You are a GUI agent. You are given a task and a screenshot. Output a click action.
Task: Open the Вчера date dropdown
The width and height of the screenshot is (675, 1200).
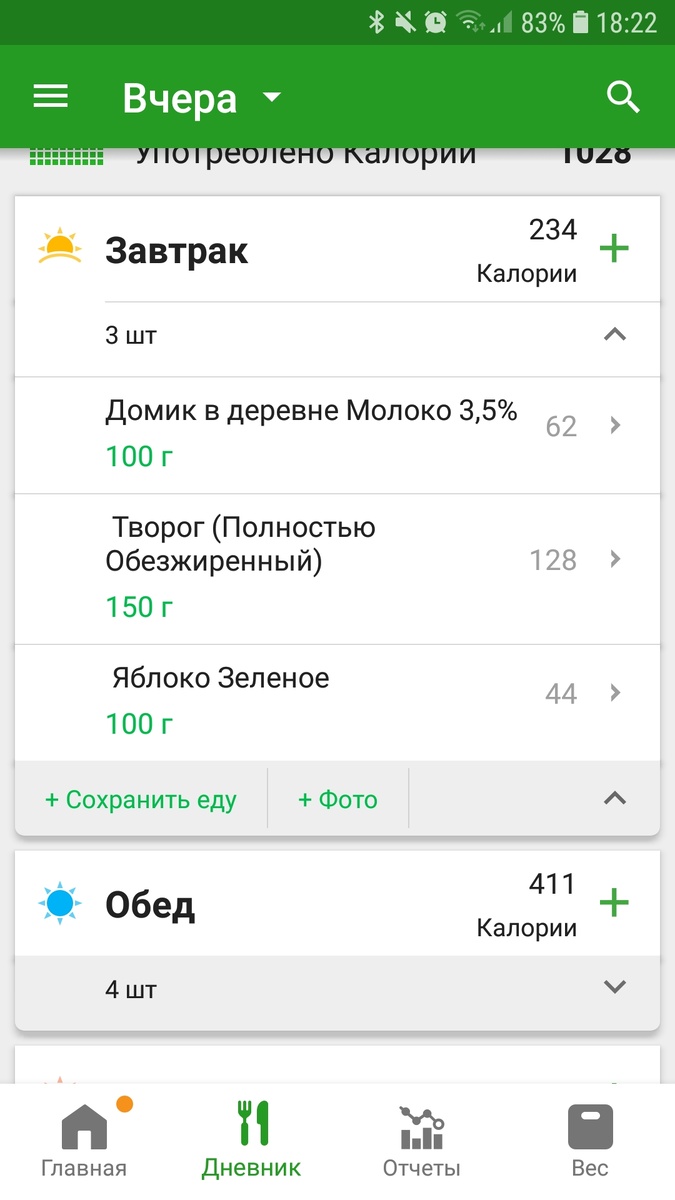coord(203,98)
